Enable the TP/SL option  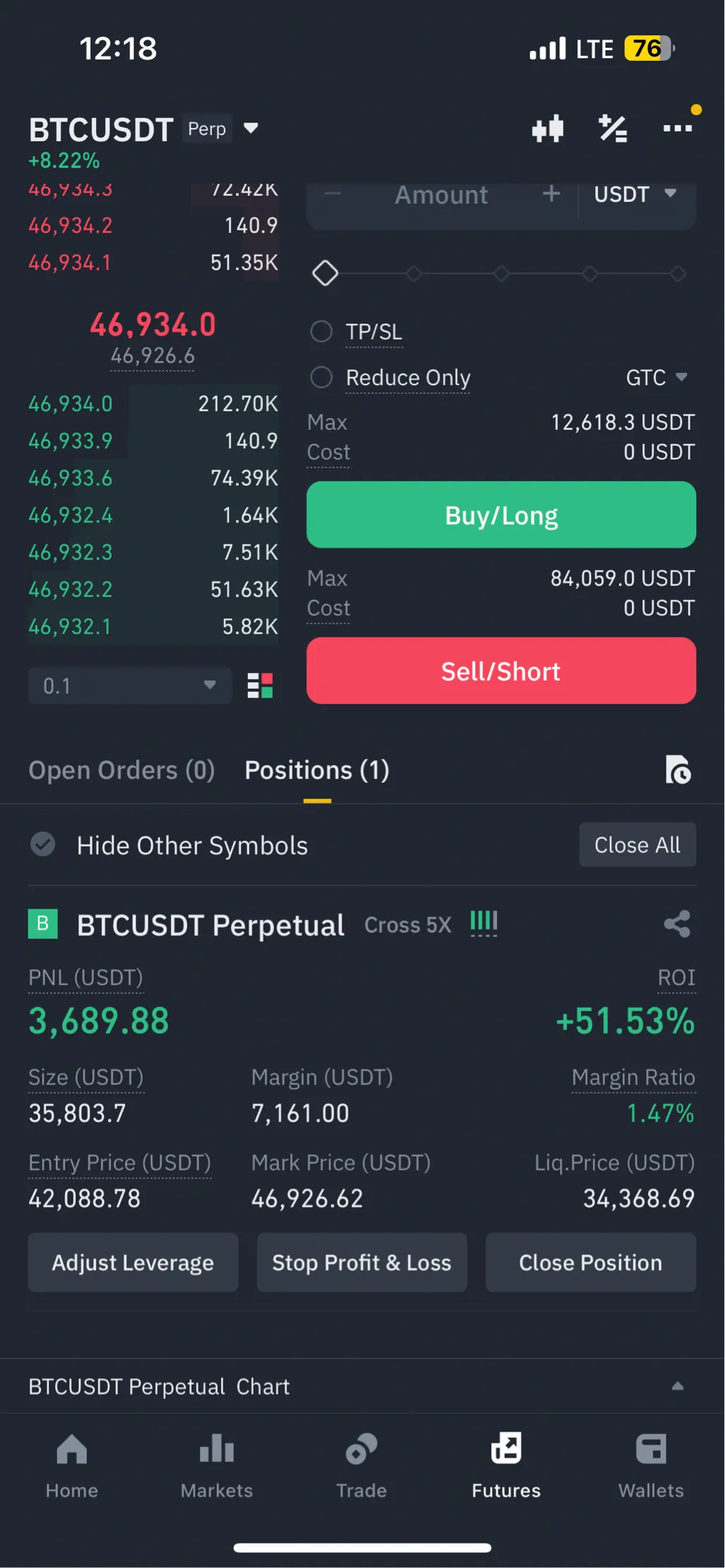(x=322, y=331)
